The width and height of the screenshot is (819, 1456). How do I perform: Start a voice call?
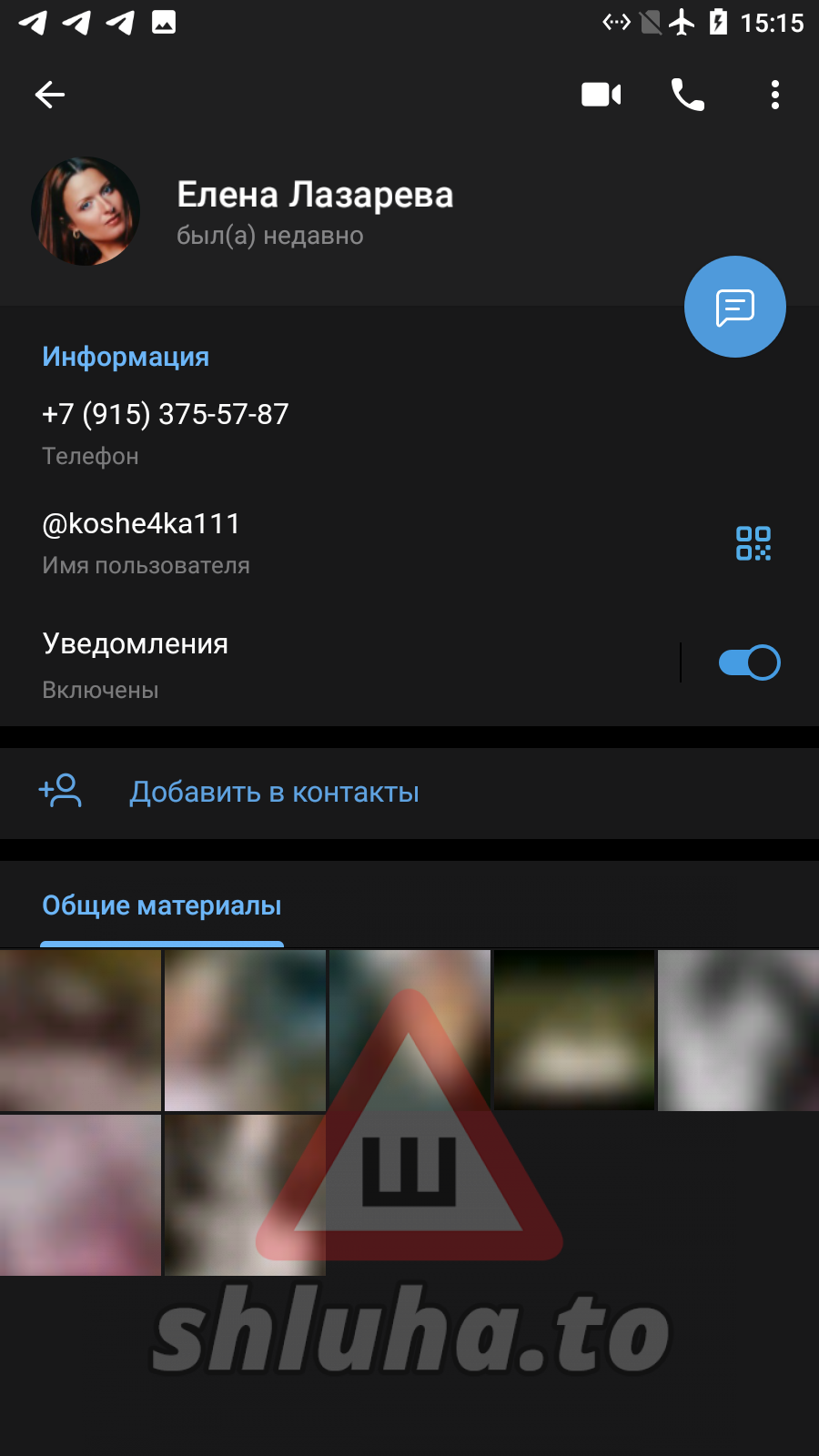(x=688, y=95)
